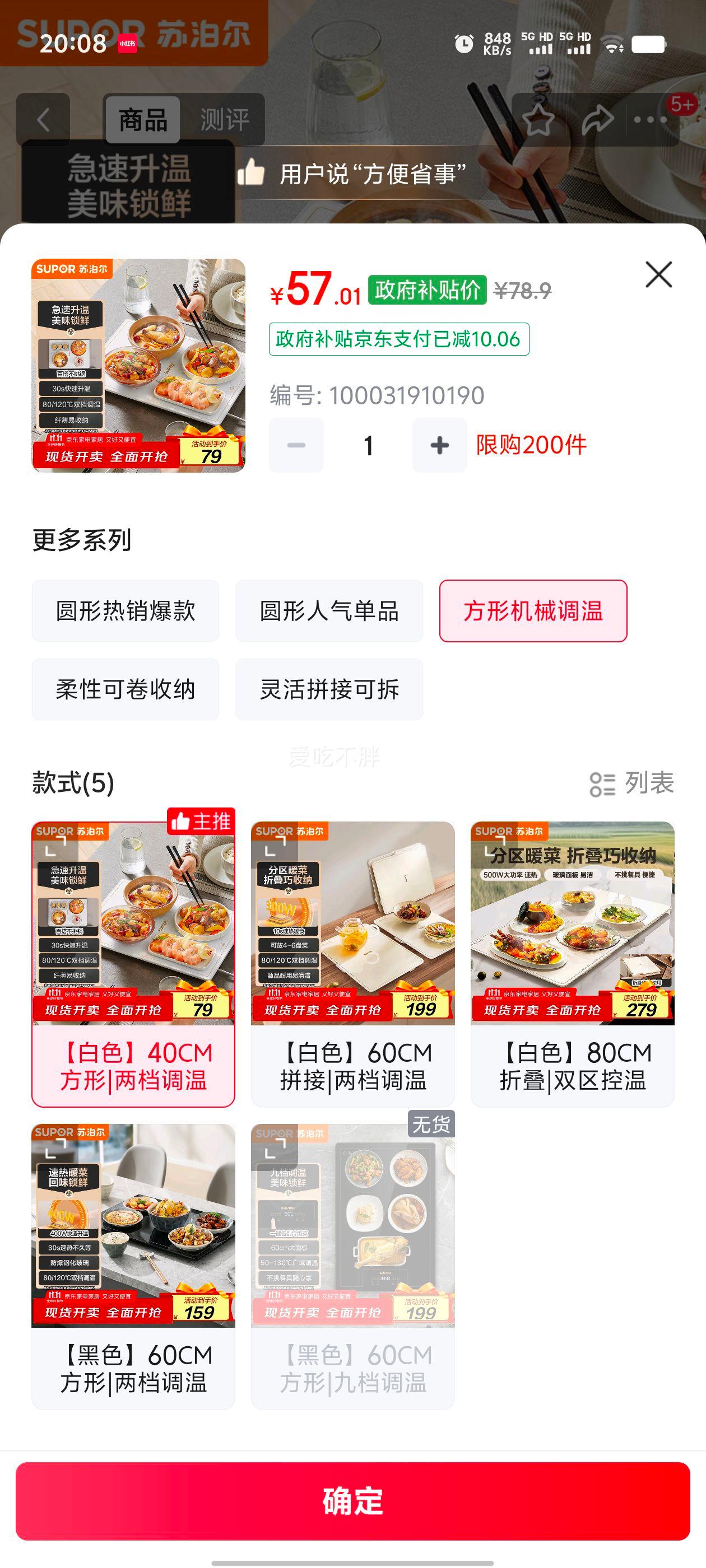The image size is (706, 1568).
Task: Choose the 圆形人气单品 series
Action: (329, 610)
